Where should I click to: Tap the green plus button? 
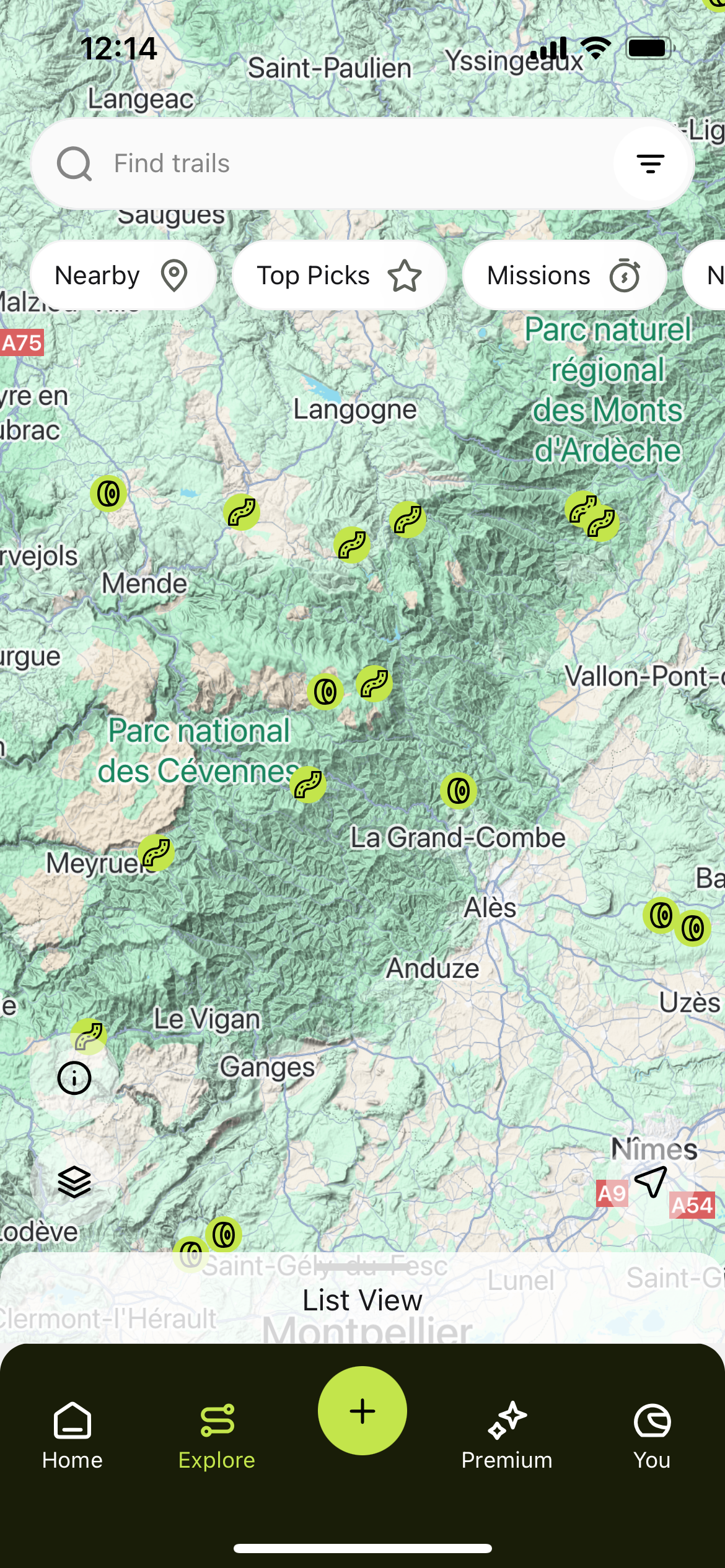click(x=362, y=1411)
